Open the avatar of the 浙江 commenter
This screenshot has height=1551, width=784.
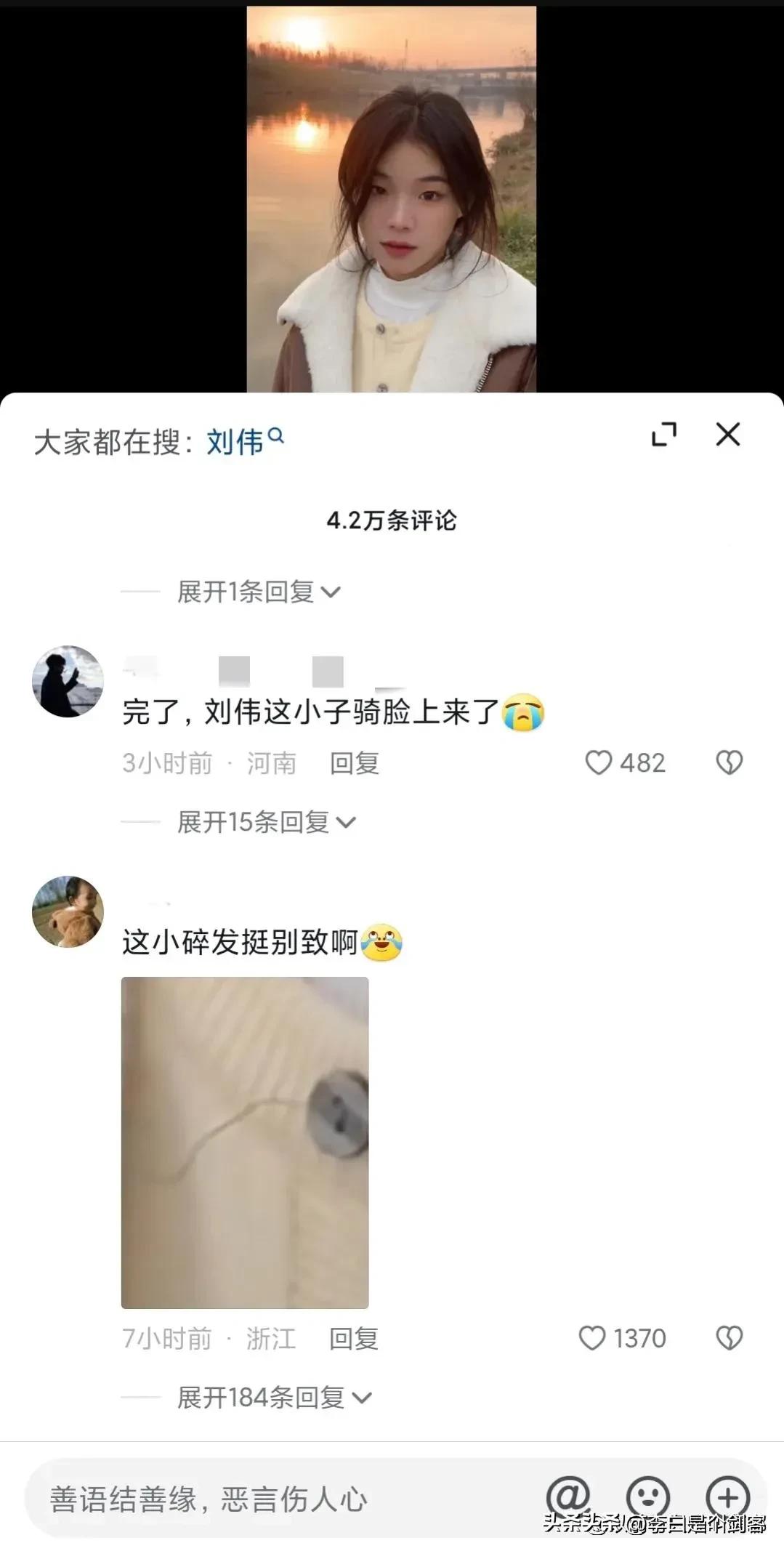[68, 912]
